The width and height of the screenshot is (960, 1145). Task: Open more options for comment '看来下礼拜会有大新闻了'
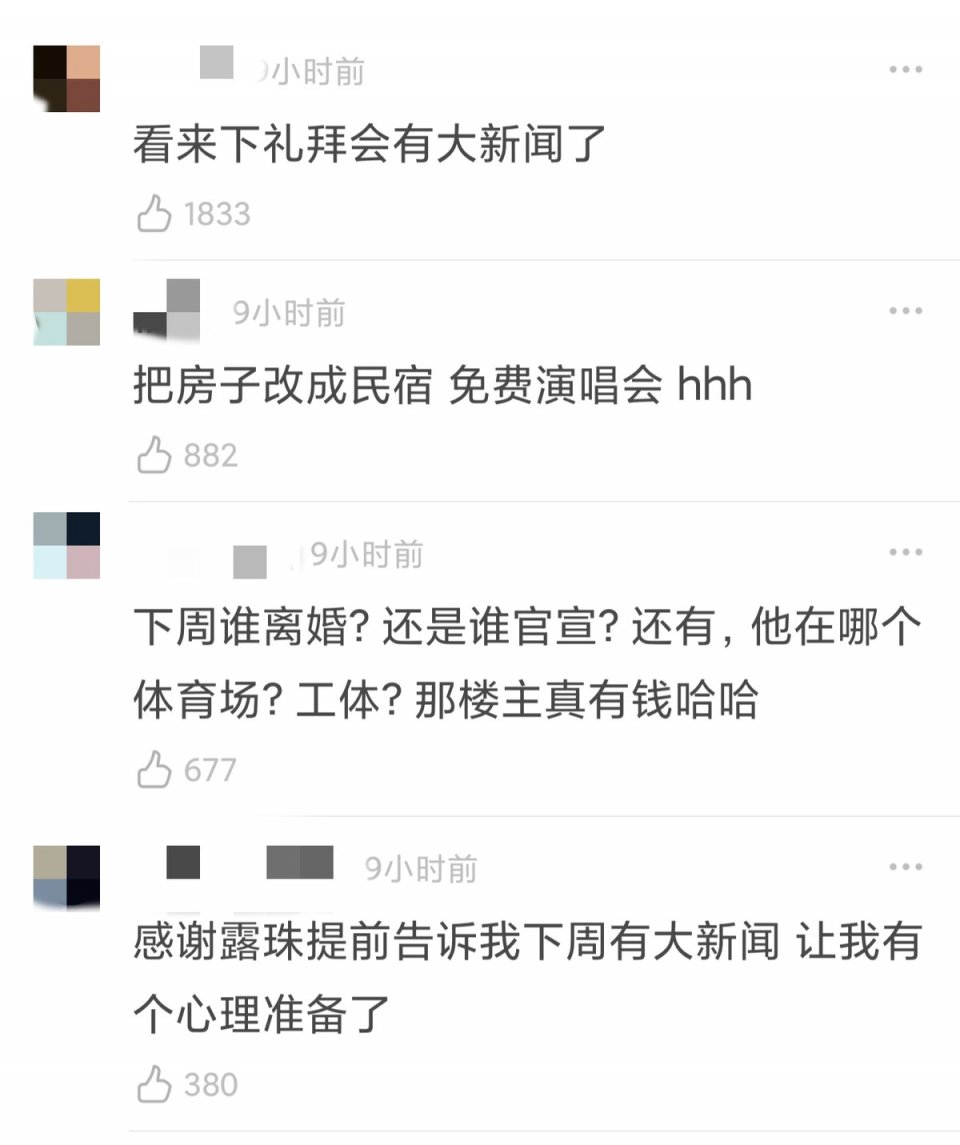pos(905,70)
